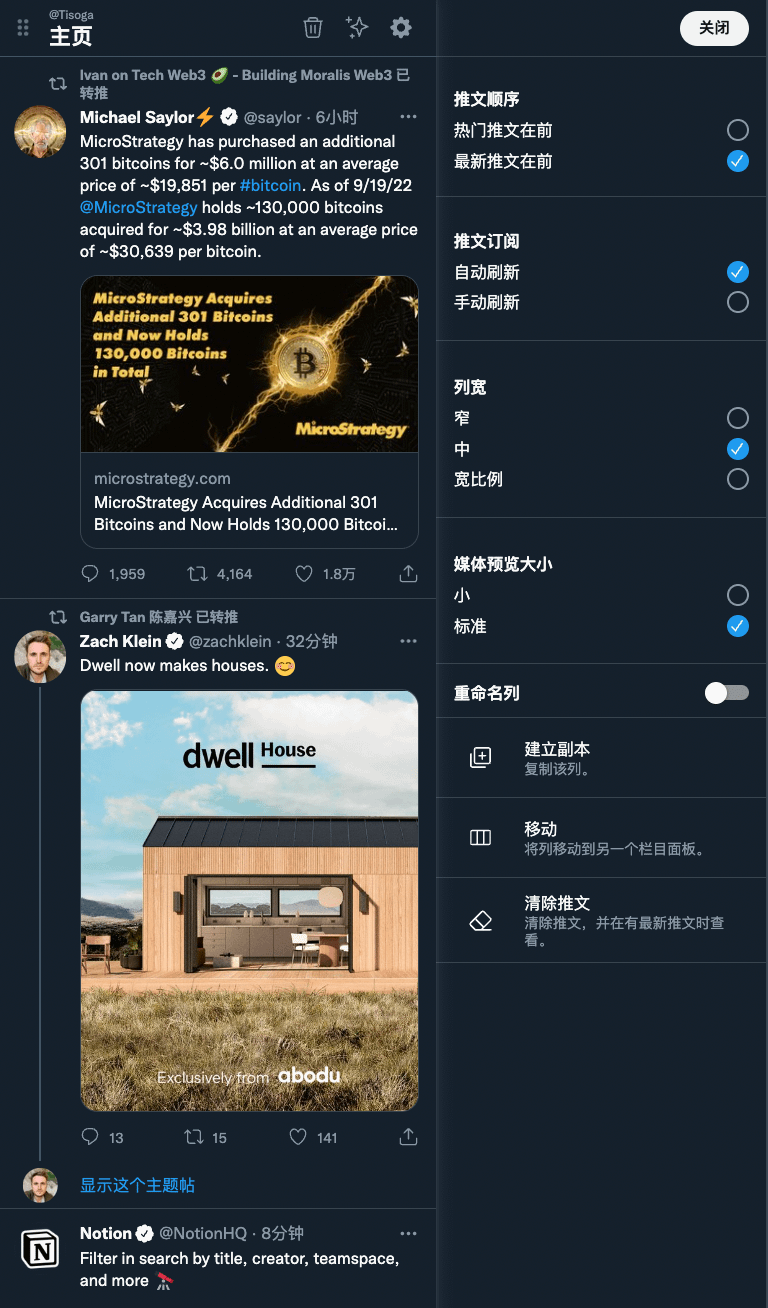This screenshot has height=1308, width=768.
Task: Open the column settings gear
Action: [x=401, y=28]
